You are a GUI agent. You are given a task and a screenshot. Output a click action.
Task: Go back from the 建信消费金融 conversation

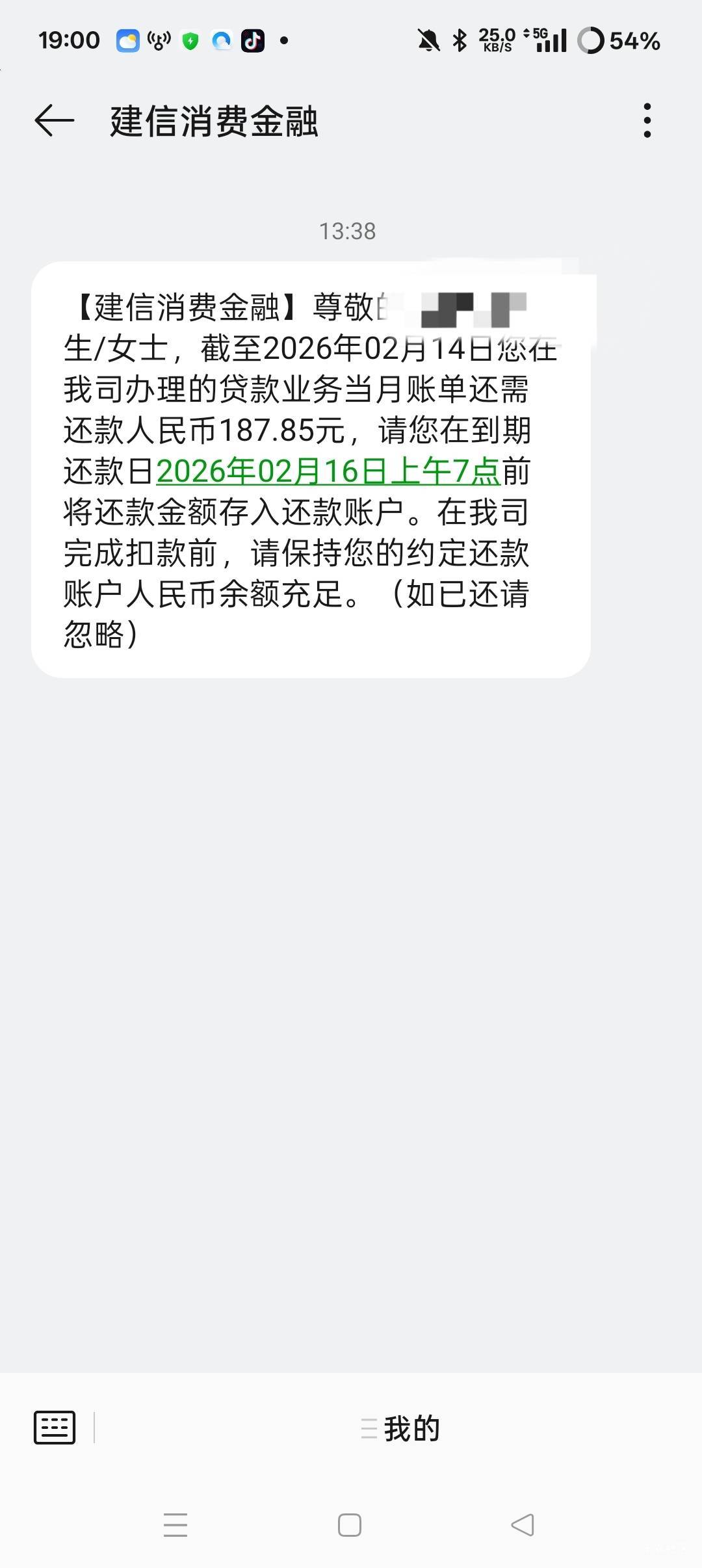[x=55, y=121]
